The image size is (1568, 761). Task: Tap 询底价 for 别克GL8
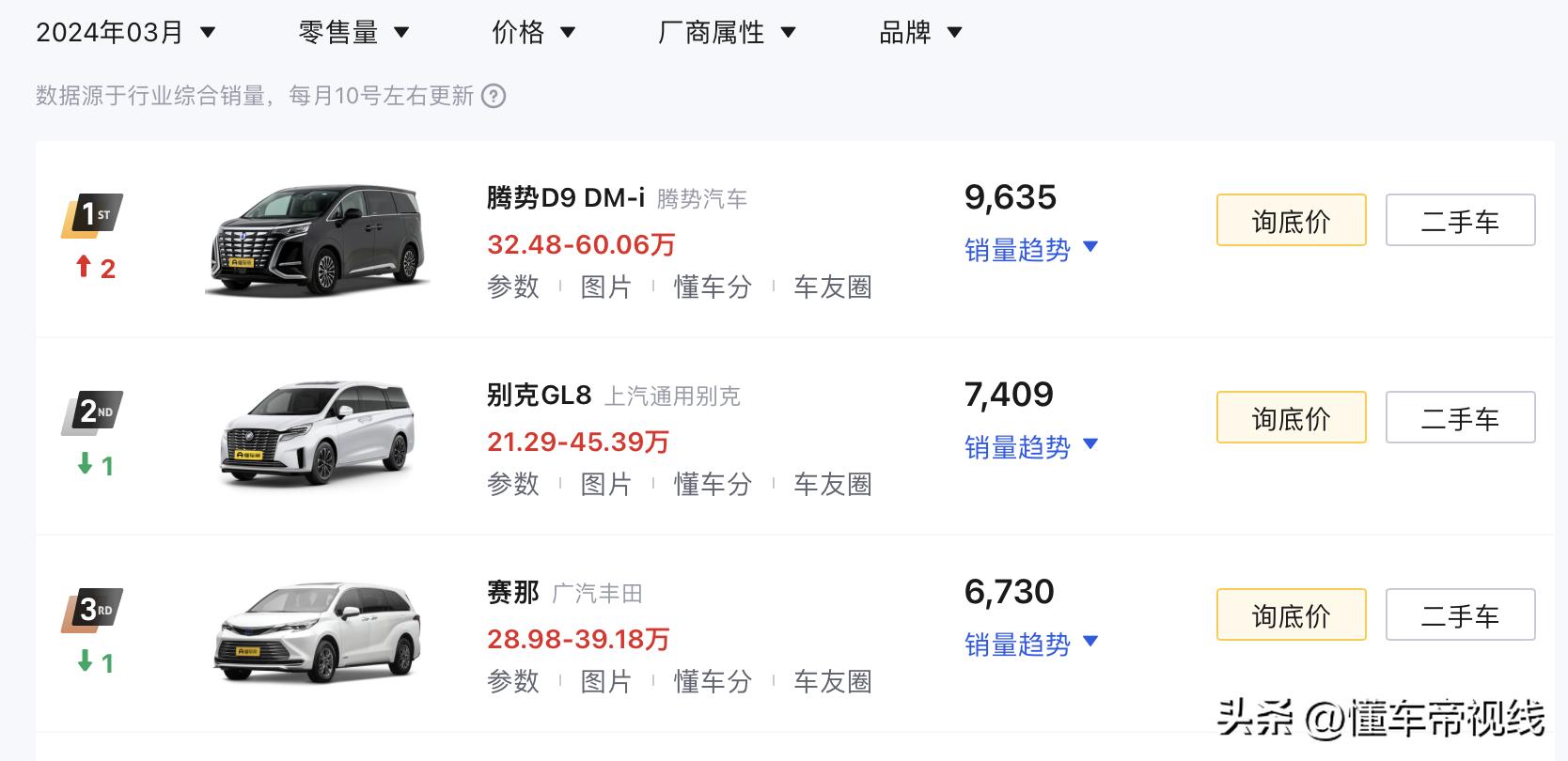(1291, 418)
